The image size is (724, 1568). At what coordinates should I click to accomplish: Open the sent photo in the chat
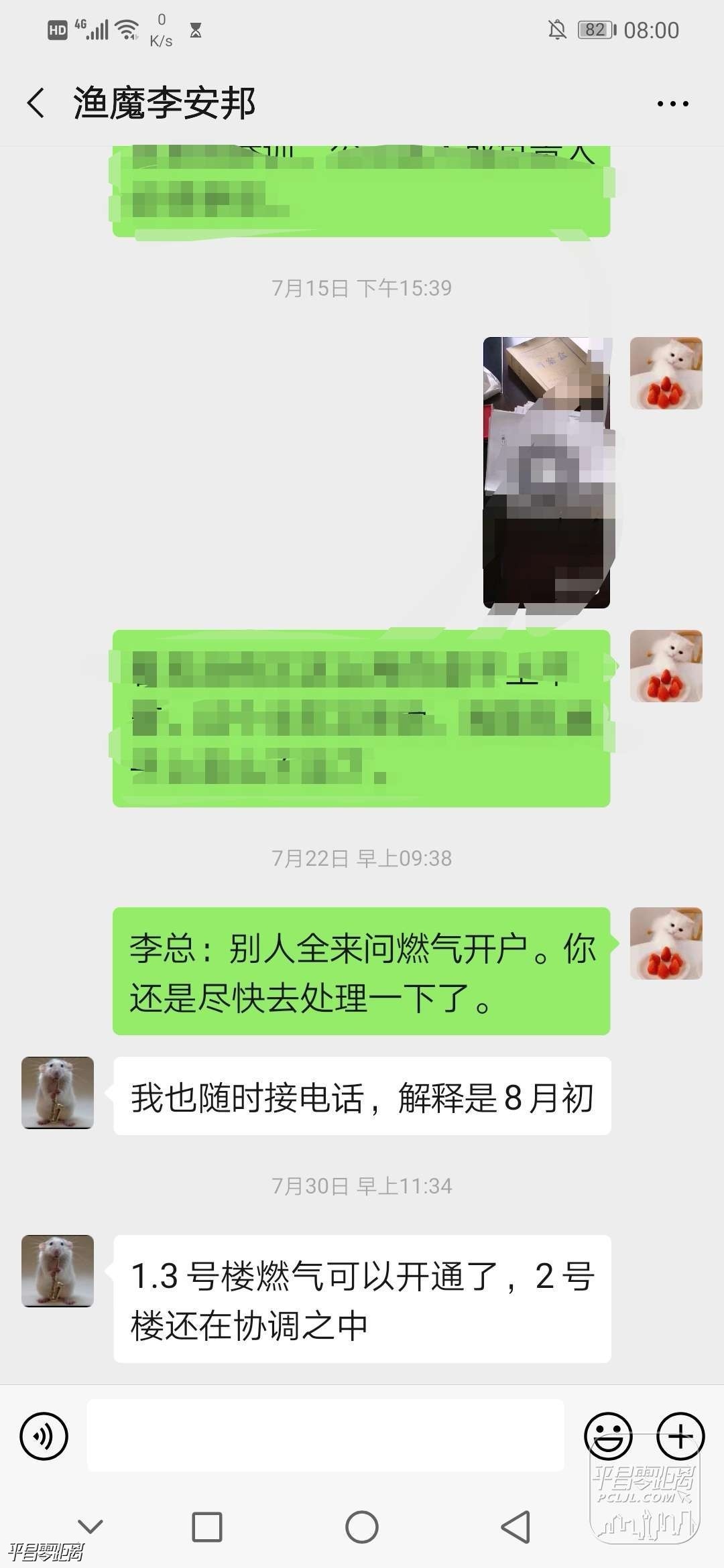tap(546, 472)
